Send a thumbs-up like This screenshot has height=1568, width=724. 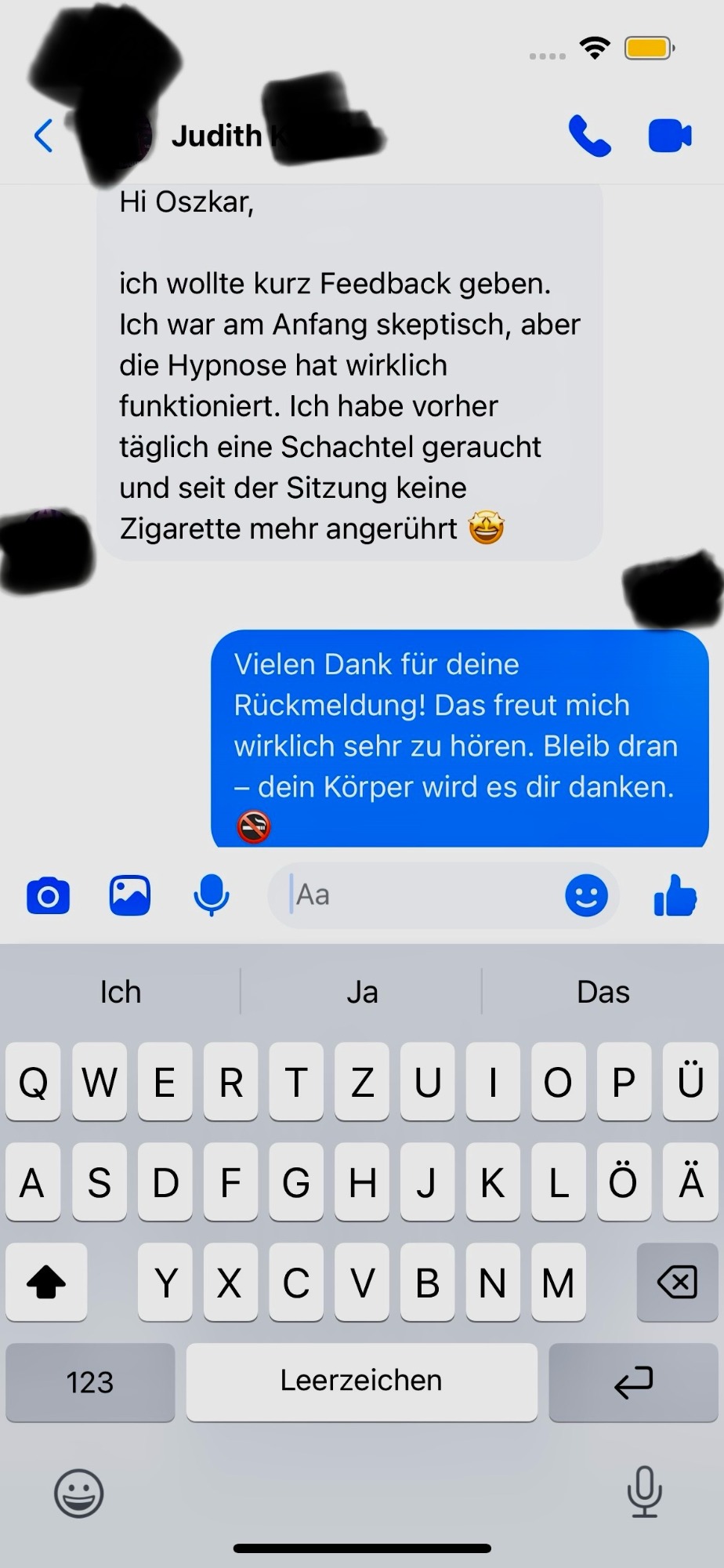[x=675, y=895]
